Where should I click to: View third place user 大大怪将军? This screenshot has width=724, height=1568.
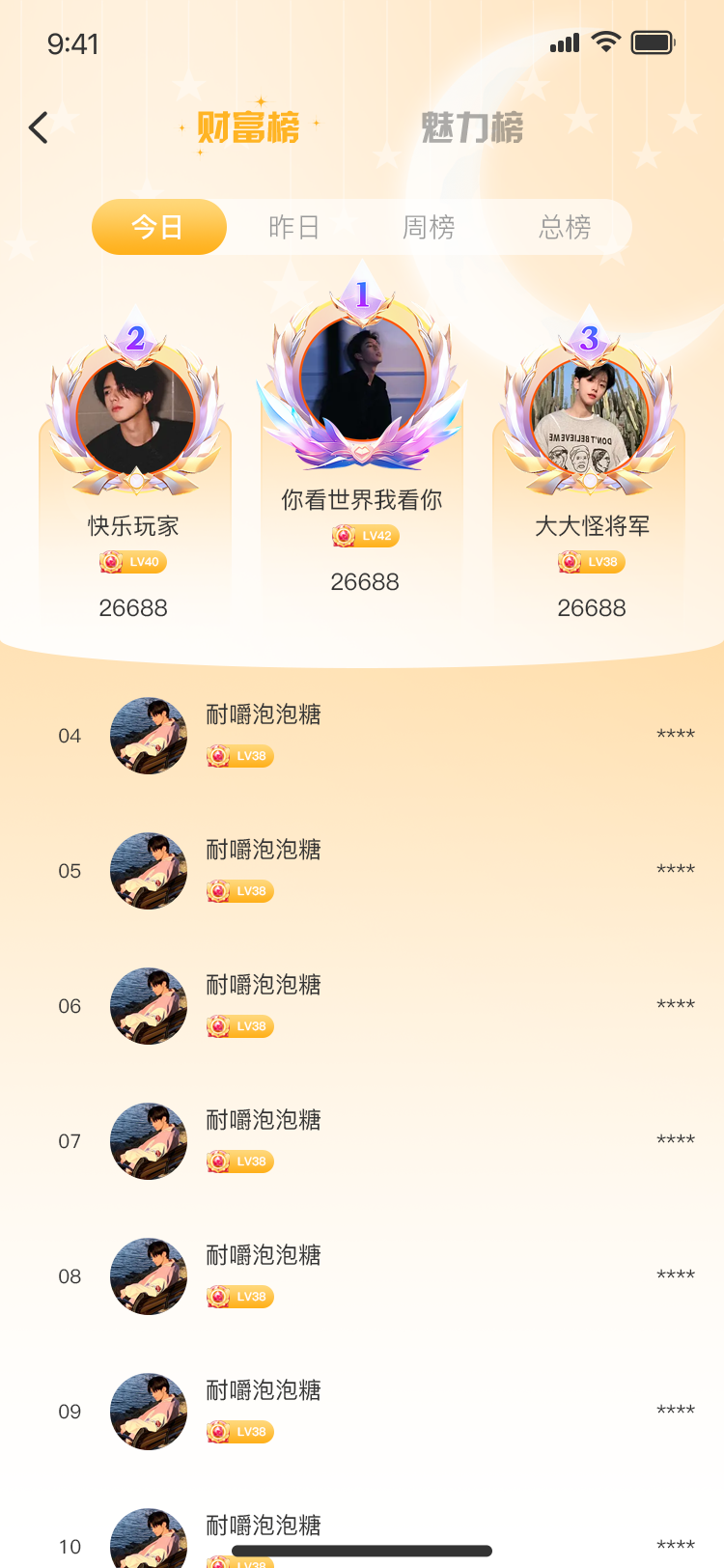click(x=589, y=415)
